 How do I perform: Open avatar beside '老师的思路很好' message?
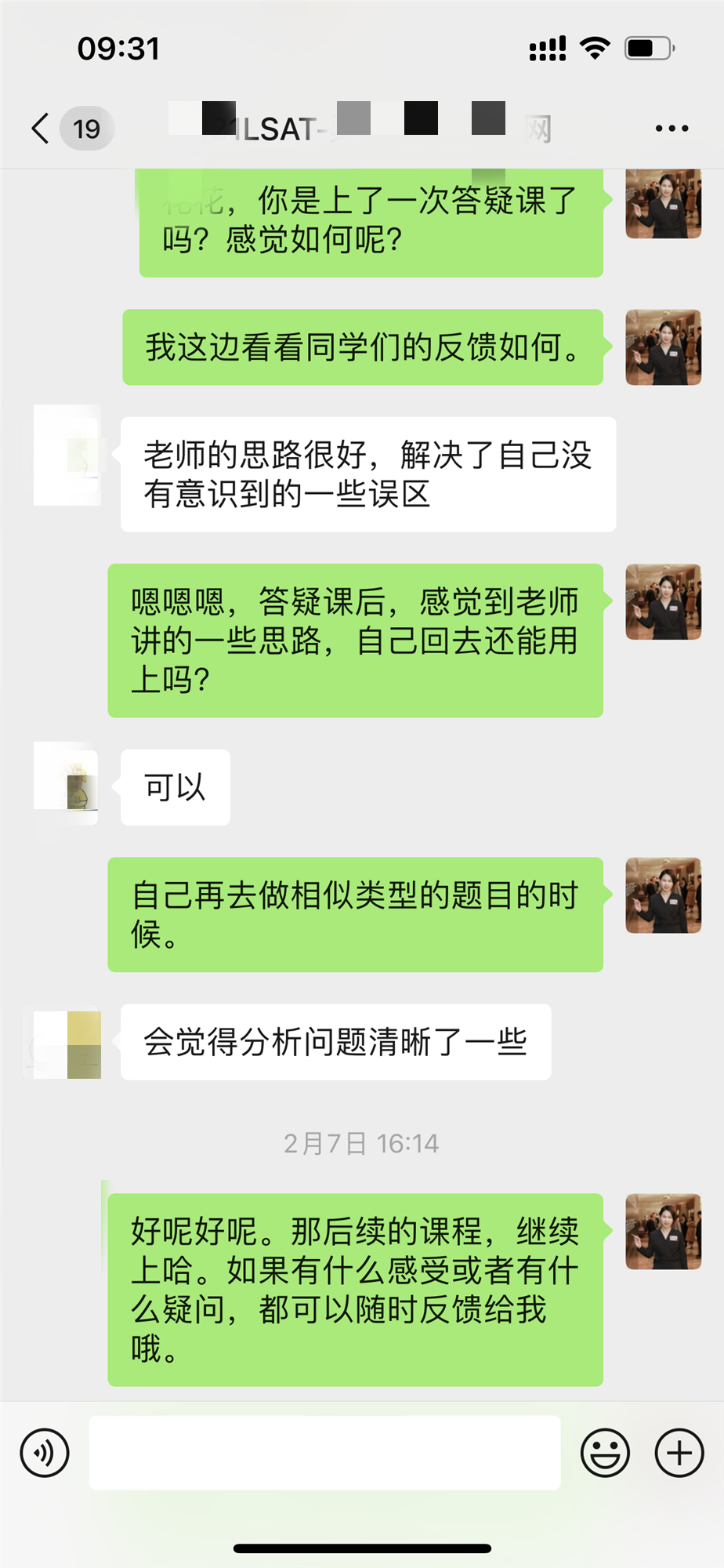coord(67,456)
